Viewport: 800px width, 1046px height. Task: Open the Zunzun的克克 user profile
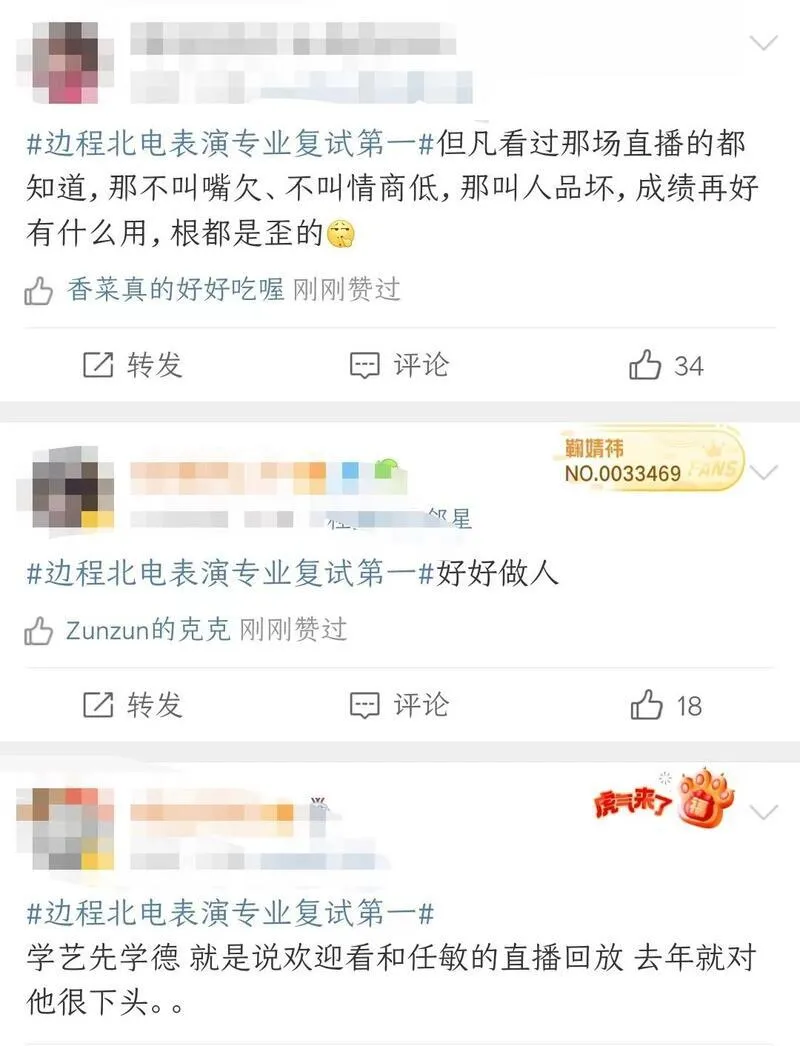pos(147,630)
